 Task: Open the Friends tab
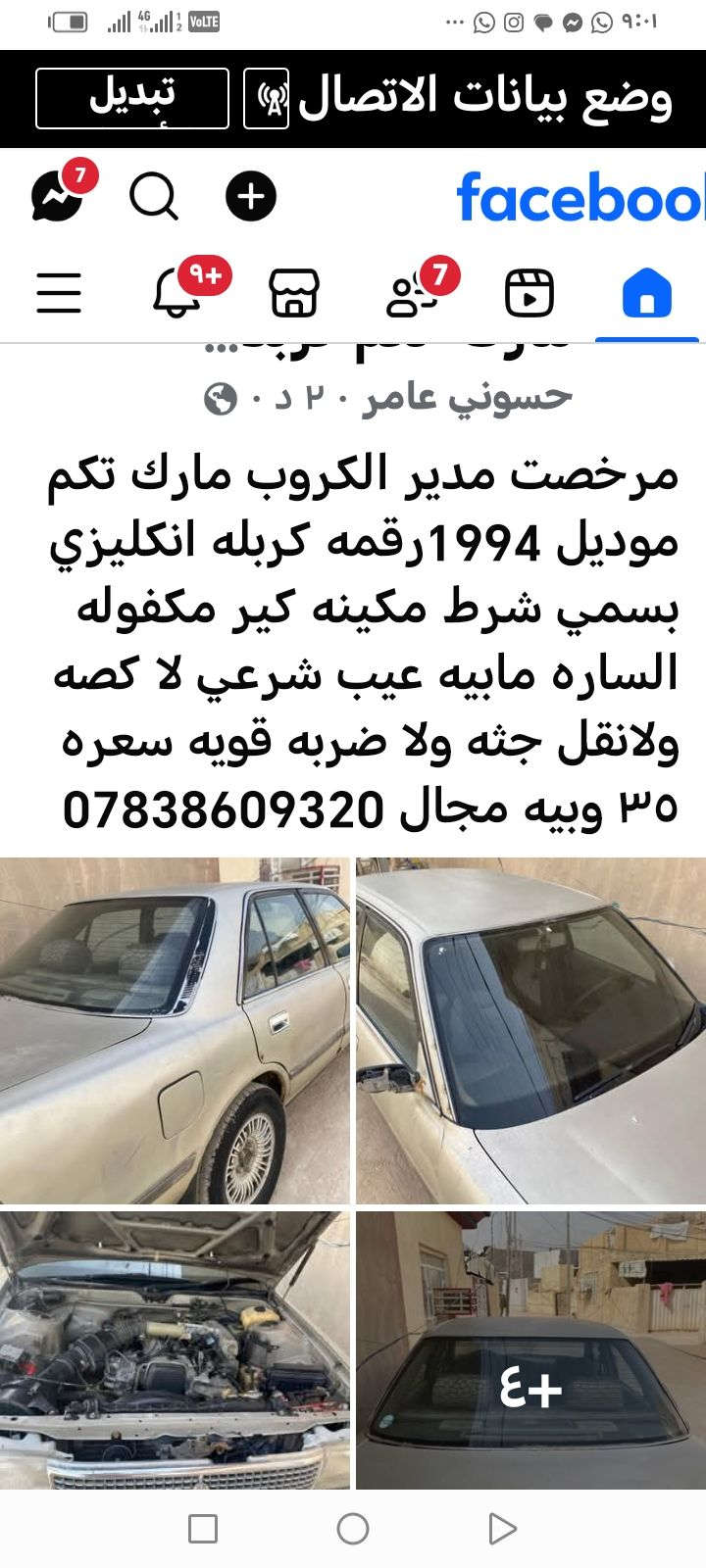(x=411, y=293)
